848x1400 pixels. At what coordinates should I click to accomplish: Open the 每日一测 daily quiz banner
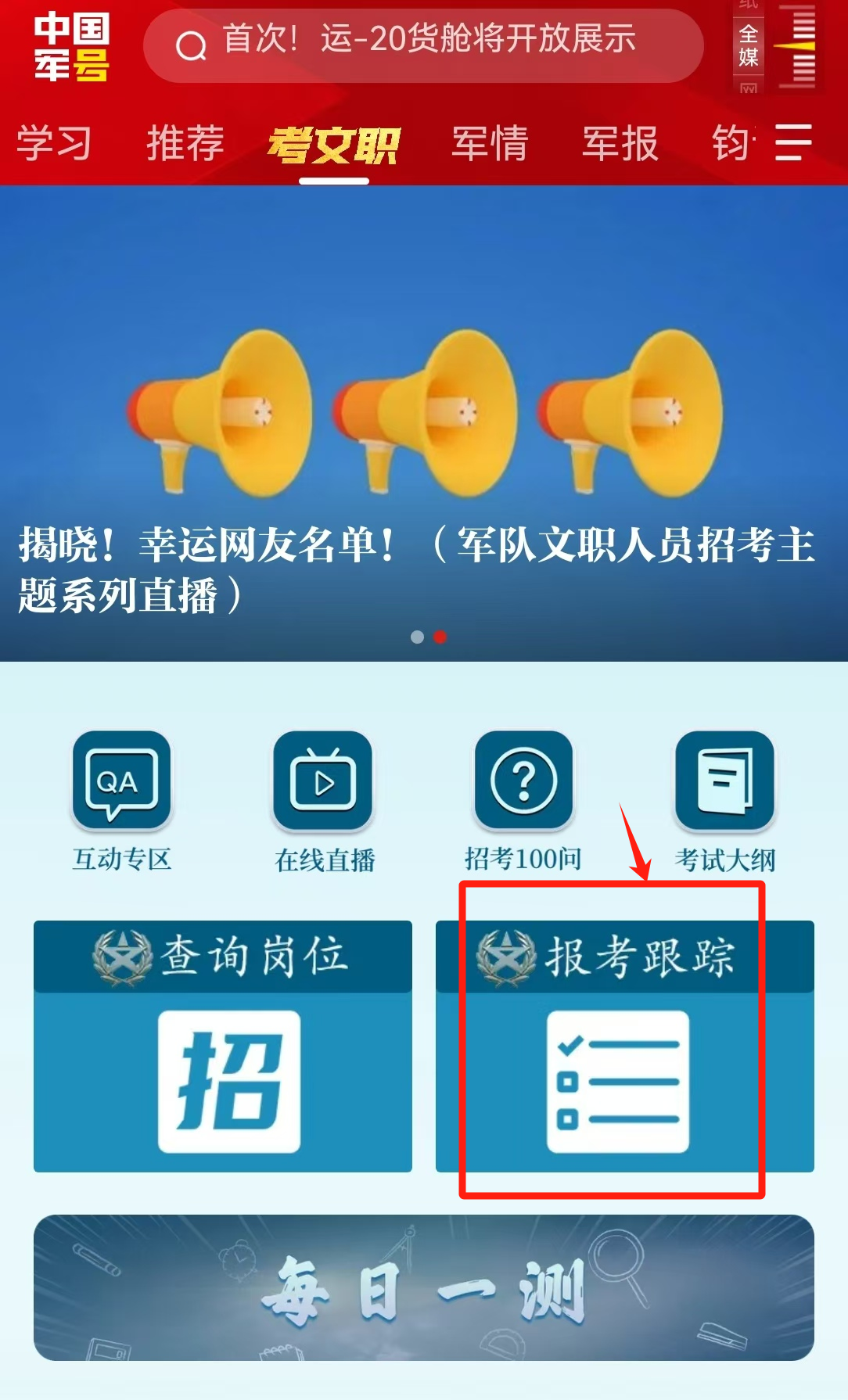pos(424,1287)
